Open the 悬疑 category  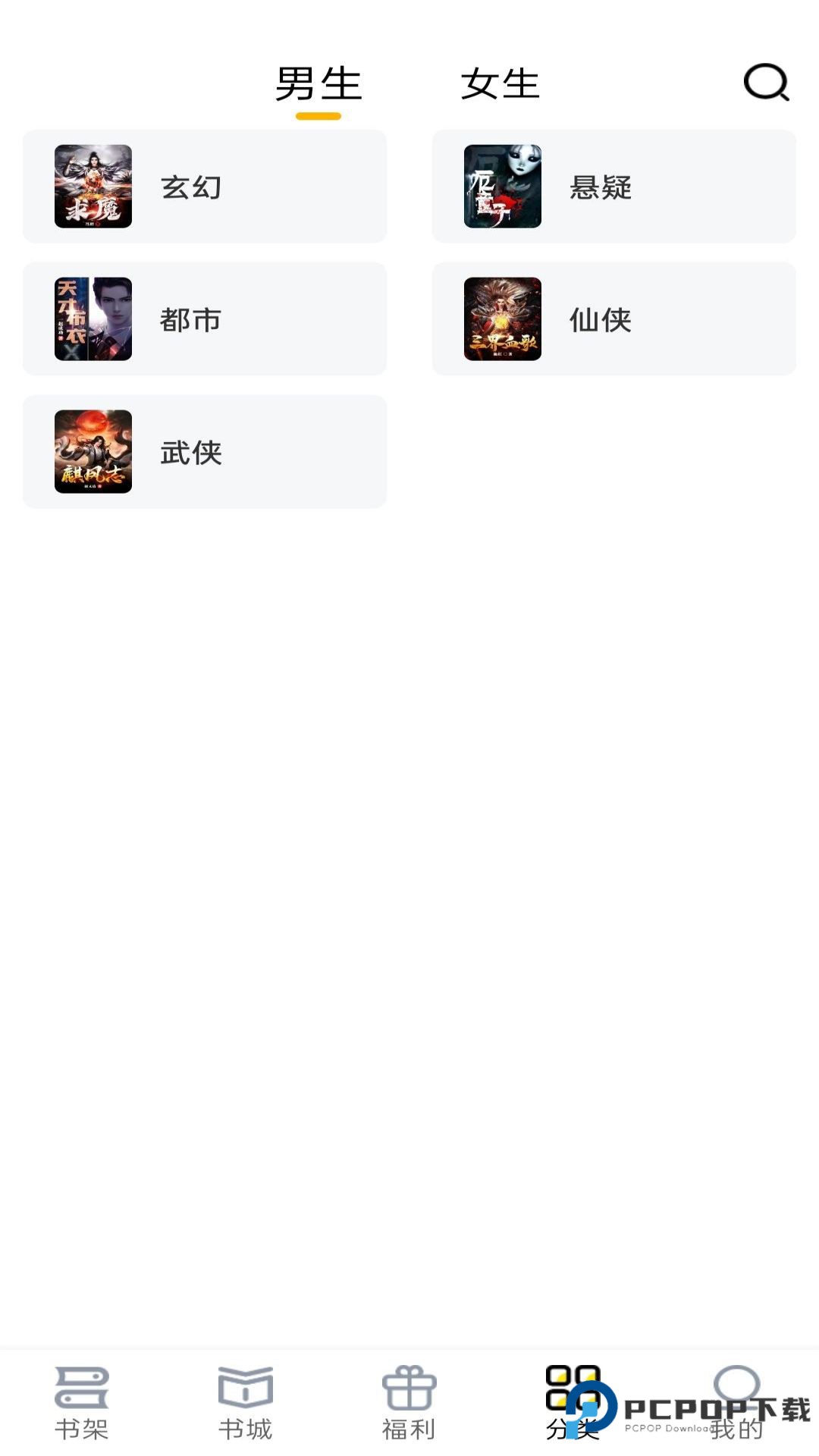tap(613, 186)
